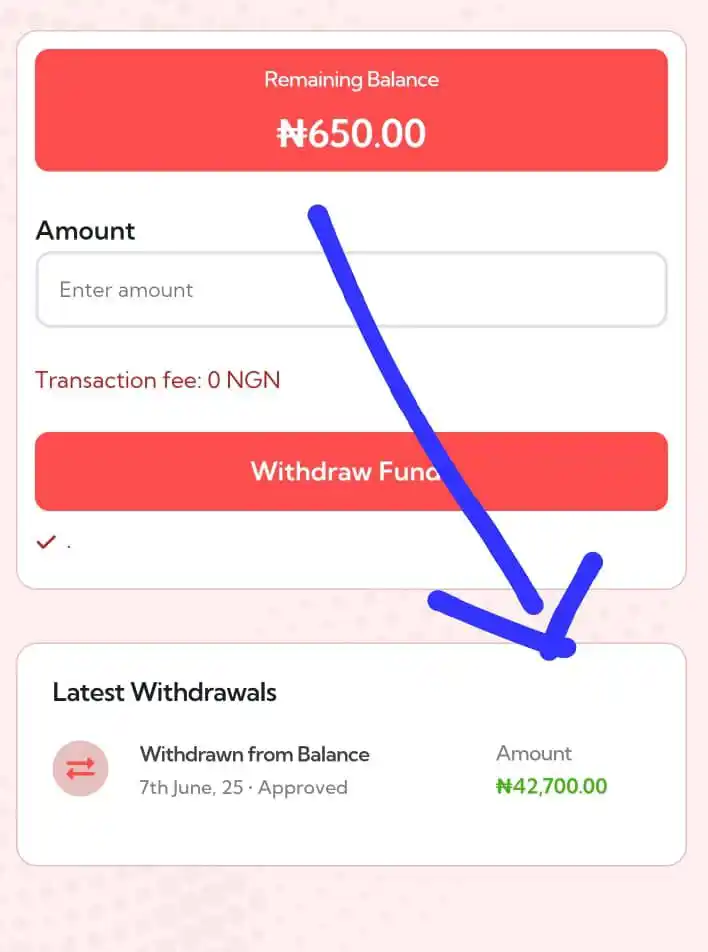Tap the Enter amount field
Viewport: 708px width, 952px height.
pos(350,290)
